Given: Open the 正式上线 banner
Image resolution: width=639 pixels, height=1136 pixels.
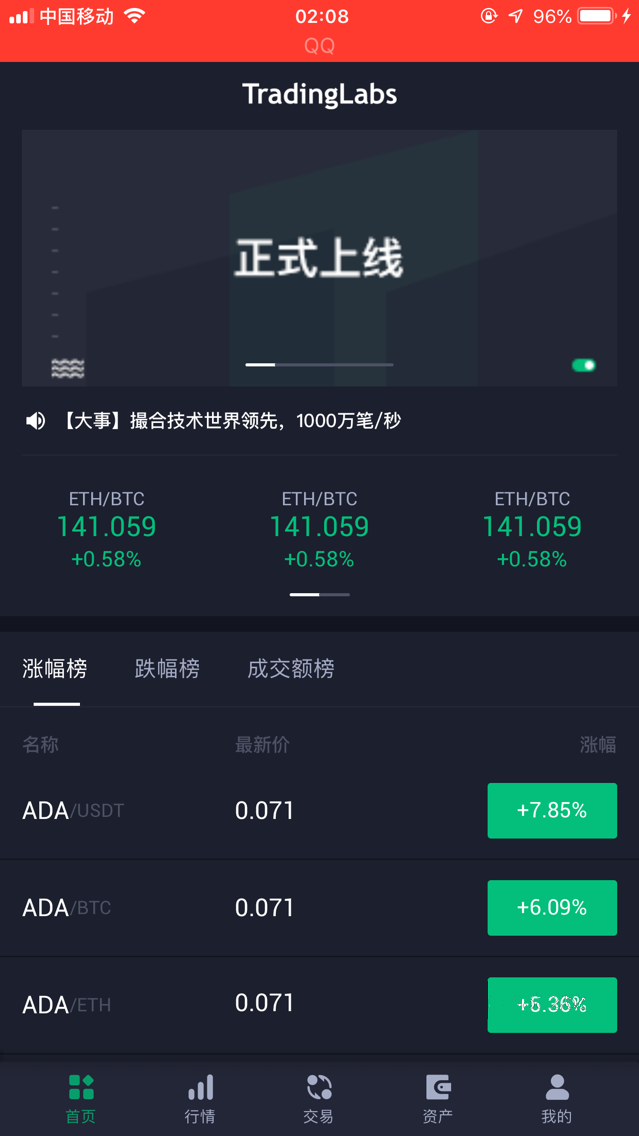Looking at the screenshot, I should pos(319,257).
